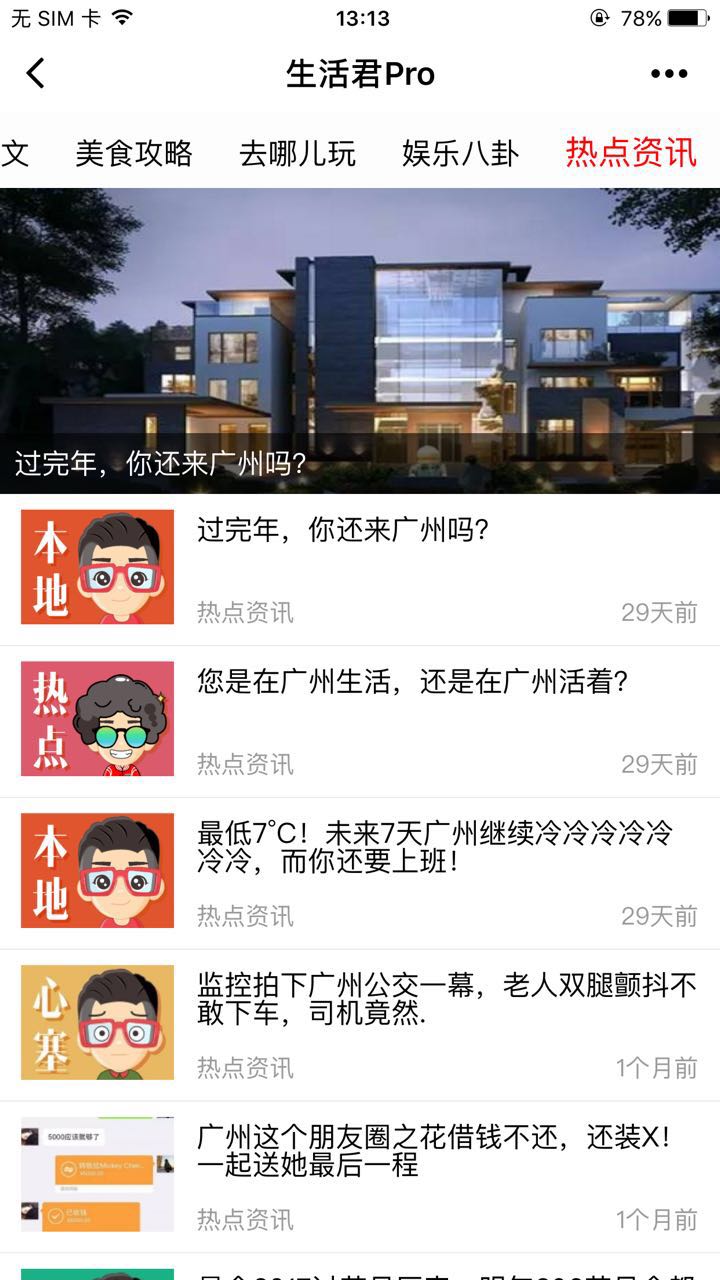This screenshot has height=1280, width=720.
Task: Switch to the 去哪儿玩 tab
Action: pyautogui.click(x=297, y=153)
